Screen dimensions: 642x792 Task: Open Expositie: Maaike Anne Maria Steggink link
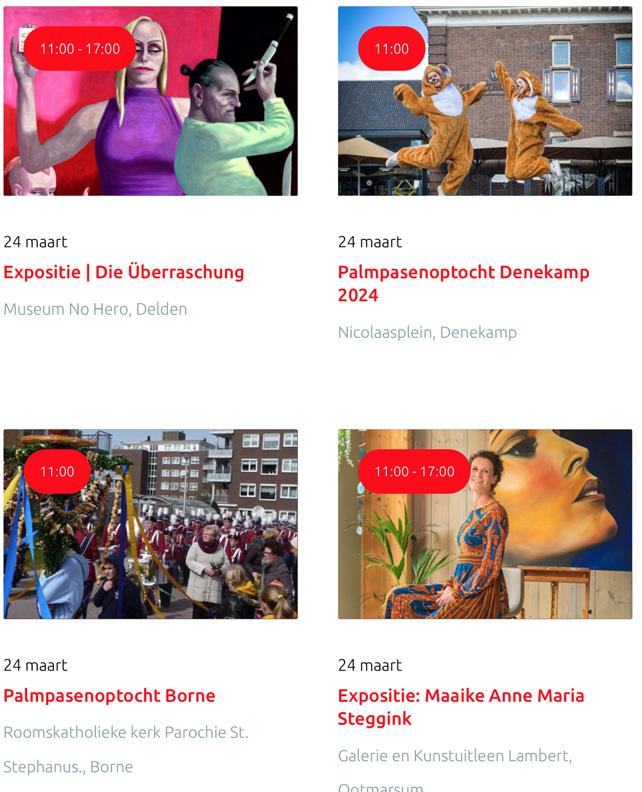pyautogui.click(x=460, y=706)
